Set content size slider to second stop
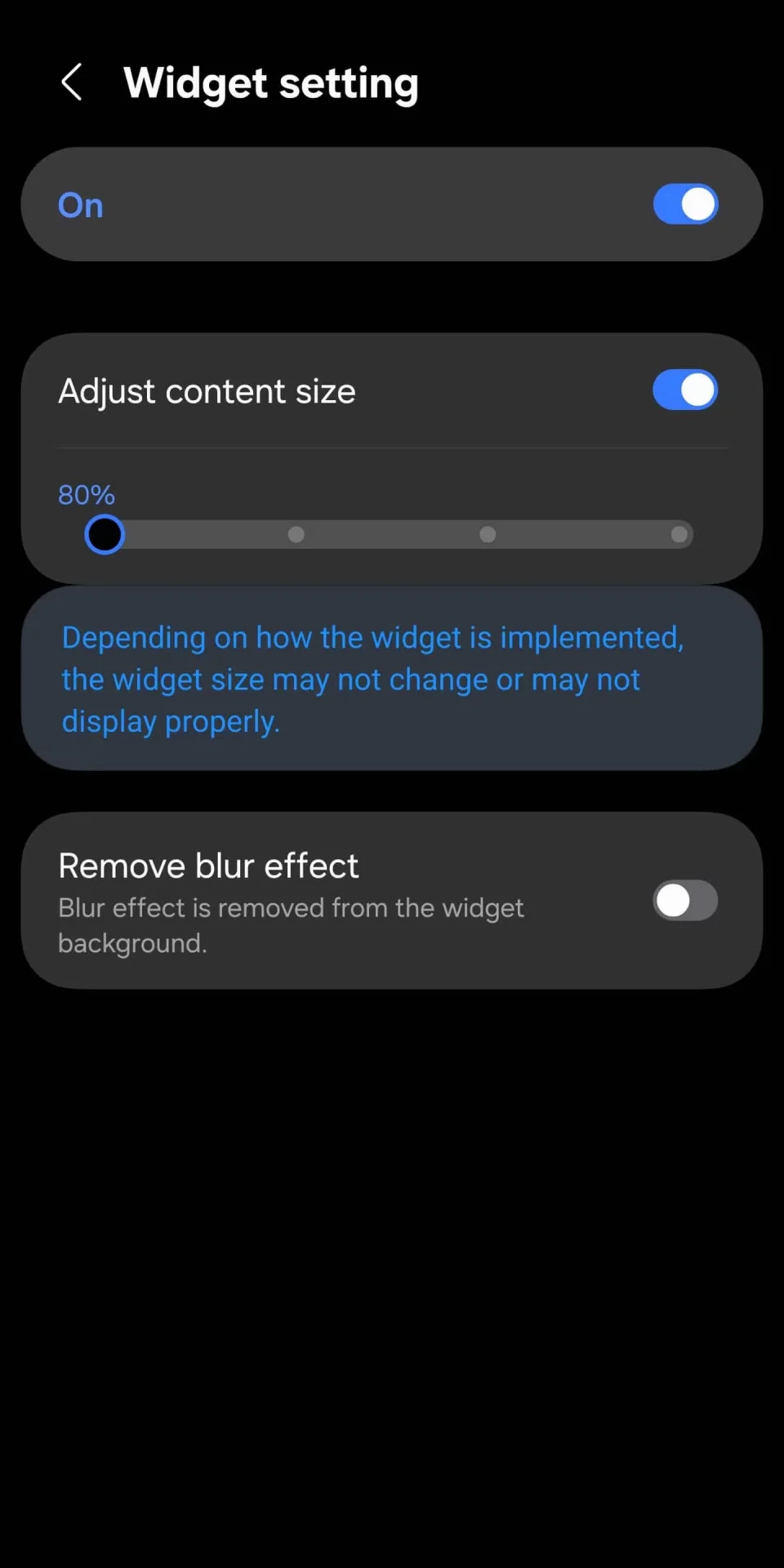The width and height of the screenshot is (784, 1568). pyautogui.click(x=296, y=535)
